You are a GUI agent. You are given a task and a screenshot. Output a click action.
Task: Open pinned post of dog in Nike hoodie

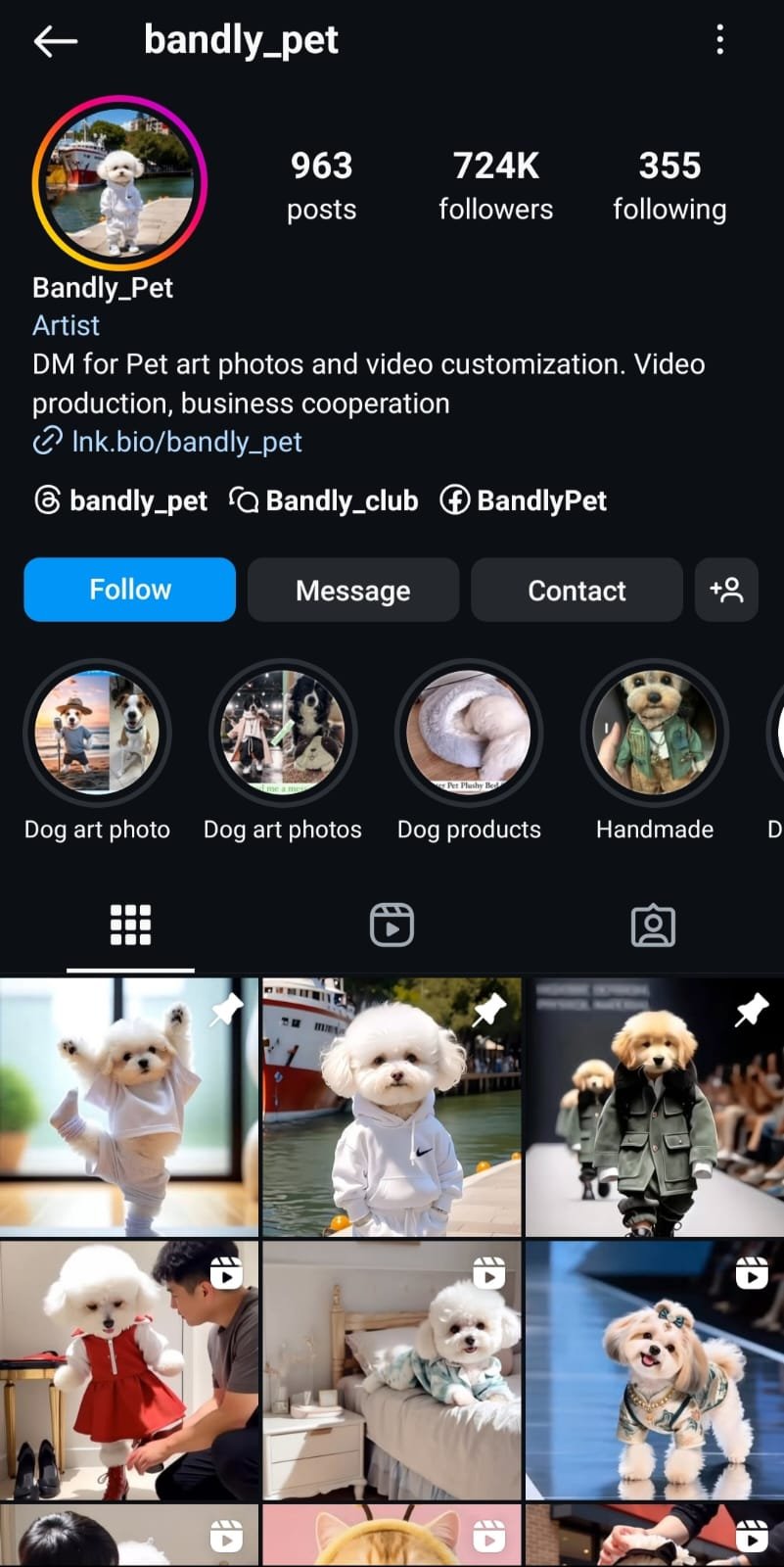392,1107
